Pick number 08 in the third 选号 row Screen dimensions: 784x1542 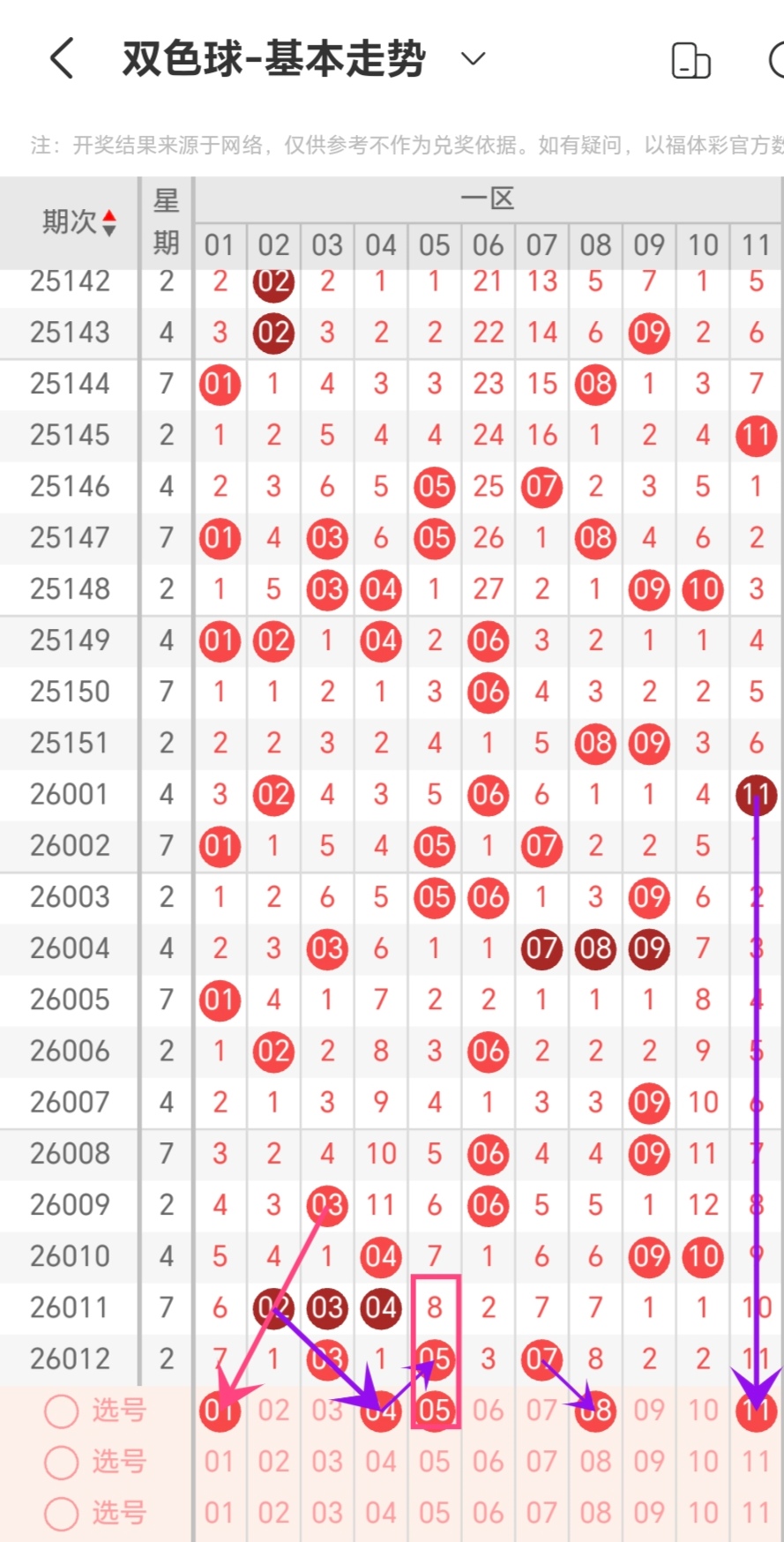pos(595,1513)
